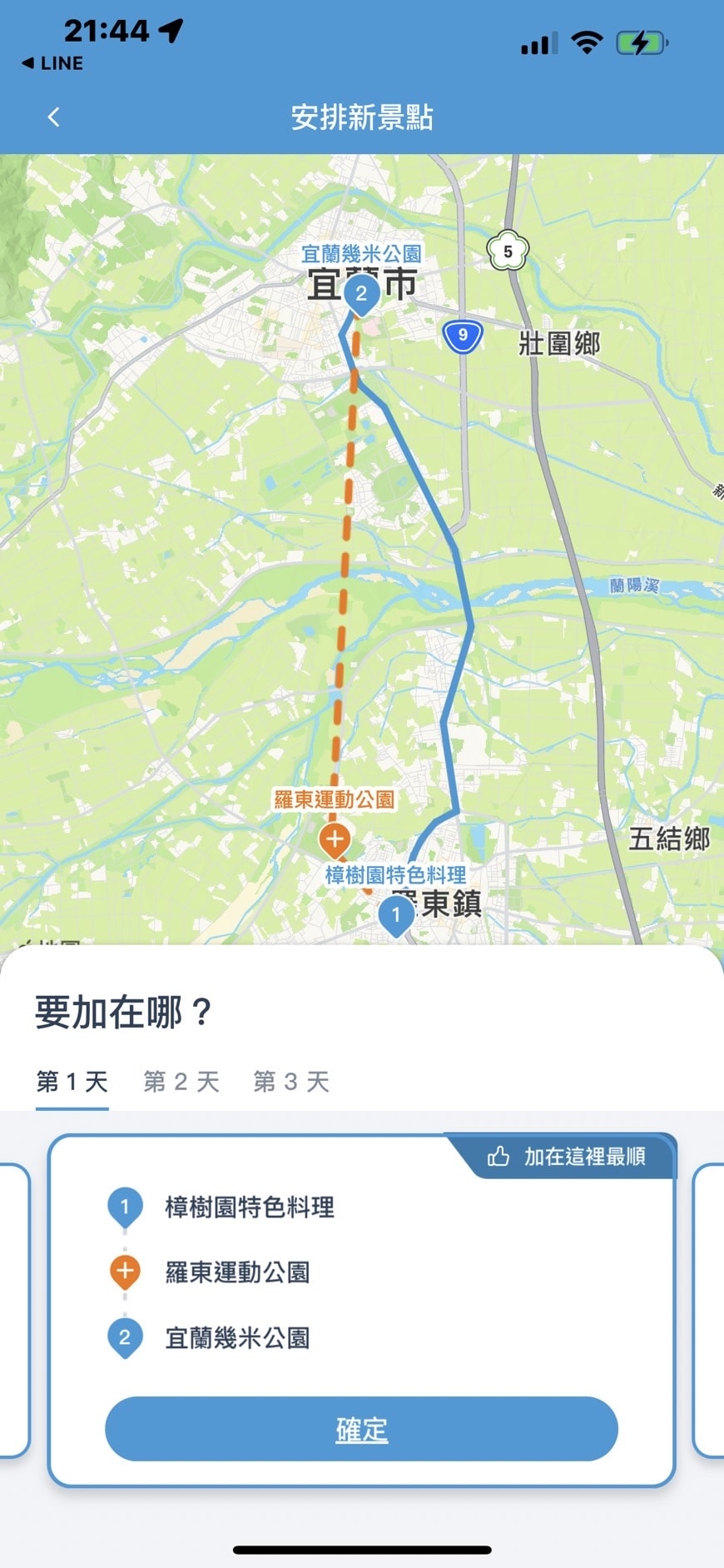Tap the 宜蘭幾米公園 entry in the itinerary list
This screenshot has width=724, height=1568.
coord(240,1339)
